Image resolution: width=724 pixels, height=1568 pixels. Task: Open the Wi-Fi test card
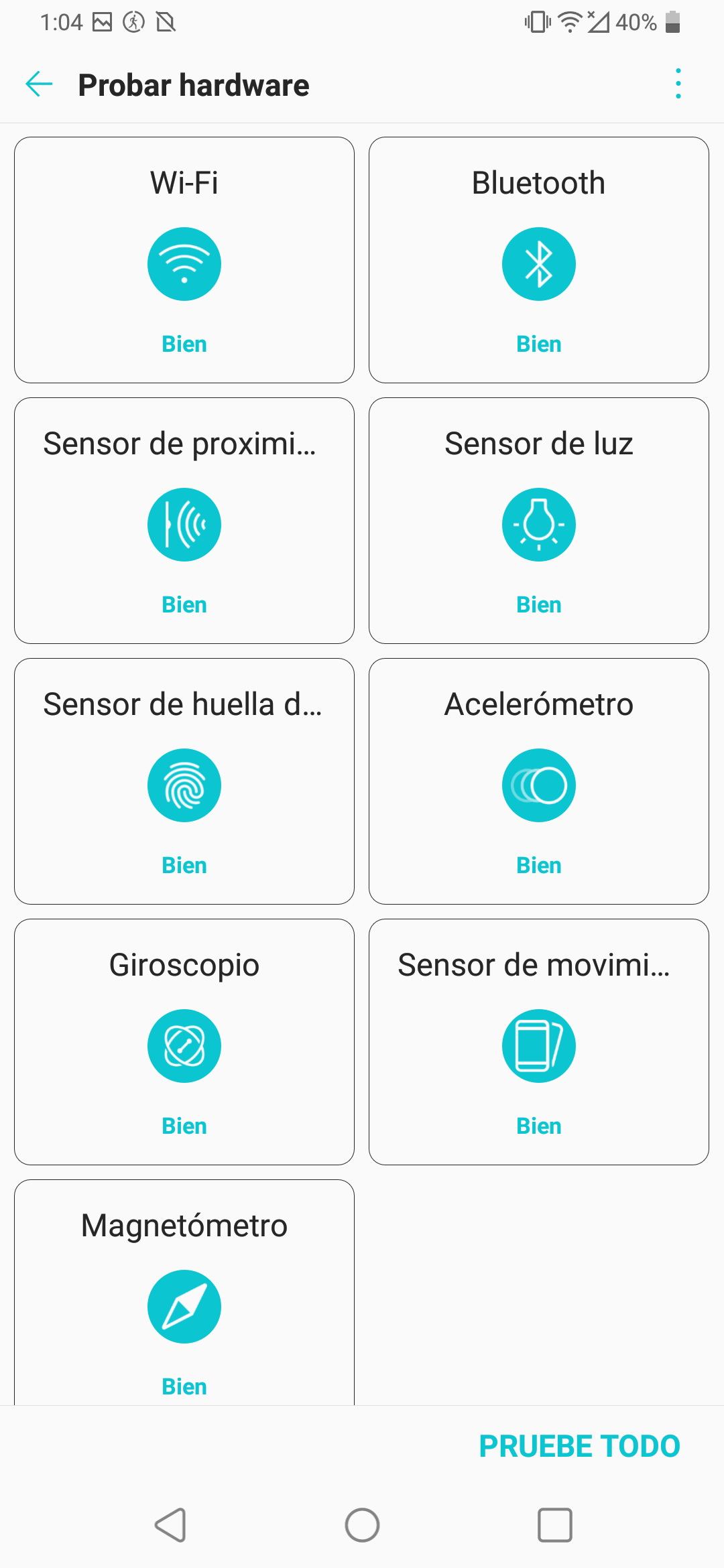point(184,260)
